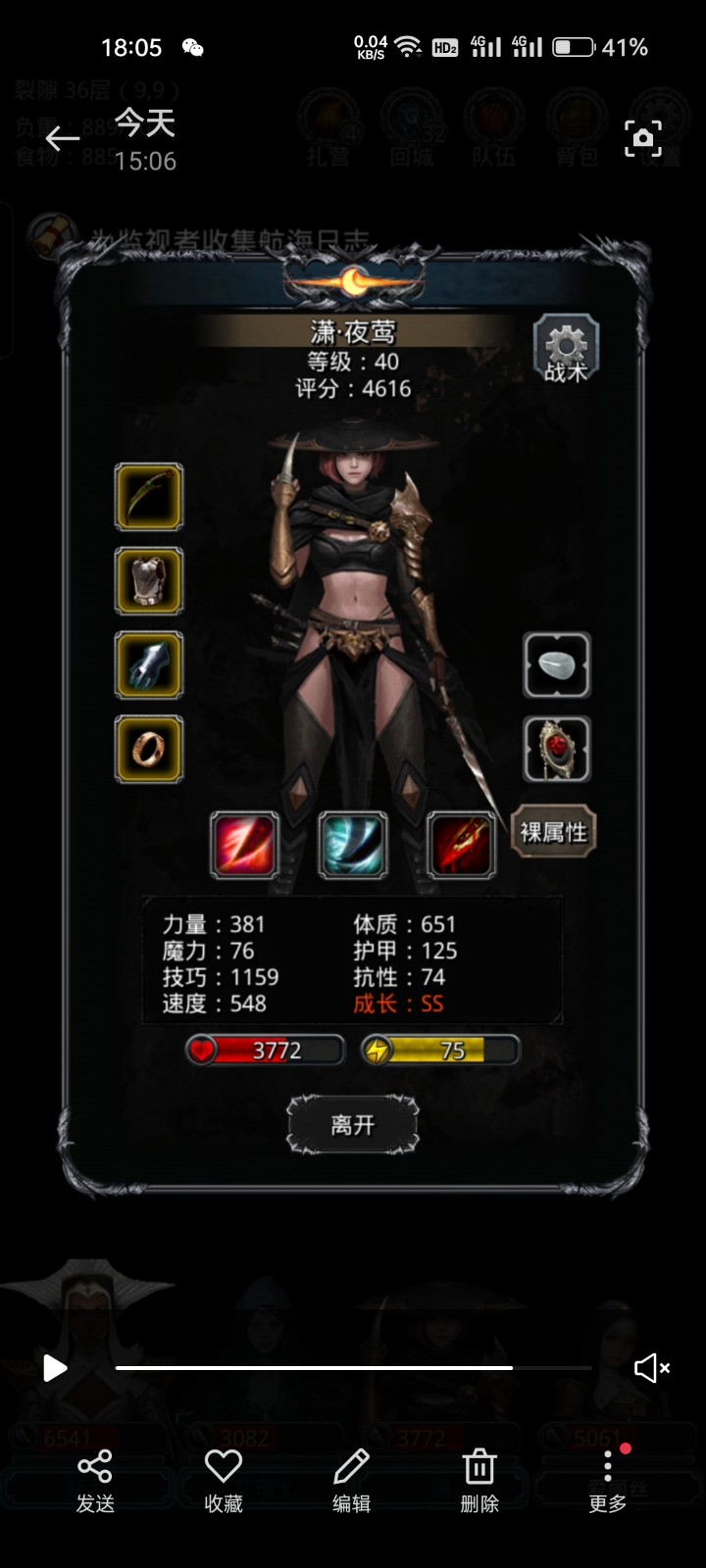Open 编辑 to edit the video
Viewport: 706px width, 1568px height.
tap(351, 1481)
